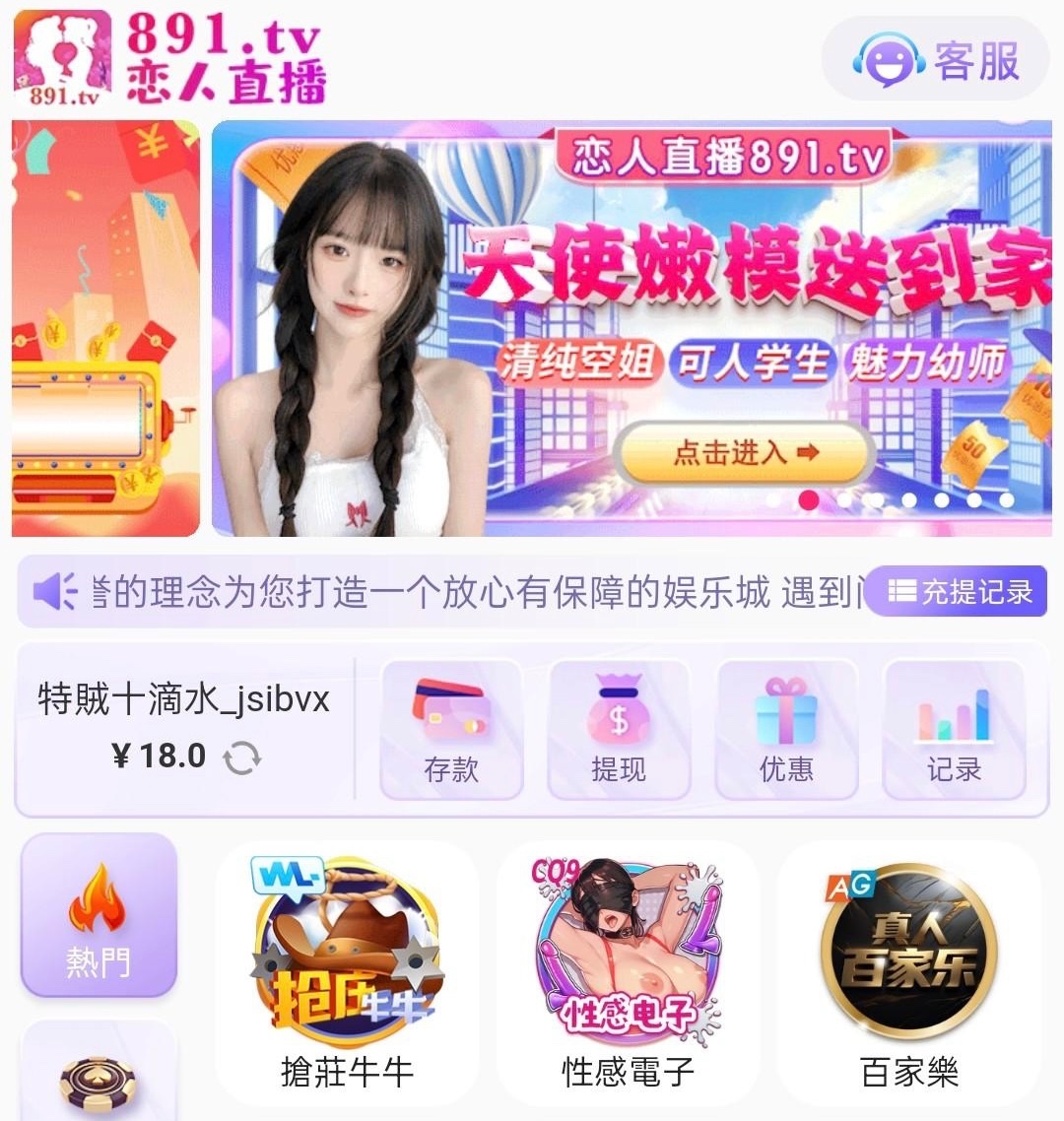Image resolution: width=1064 pixels, height=1121 pixels.
Task: Select the 熱門 category tab
Action: tap(99, 915)
